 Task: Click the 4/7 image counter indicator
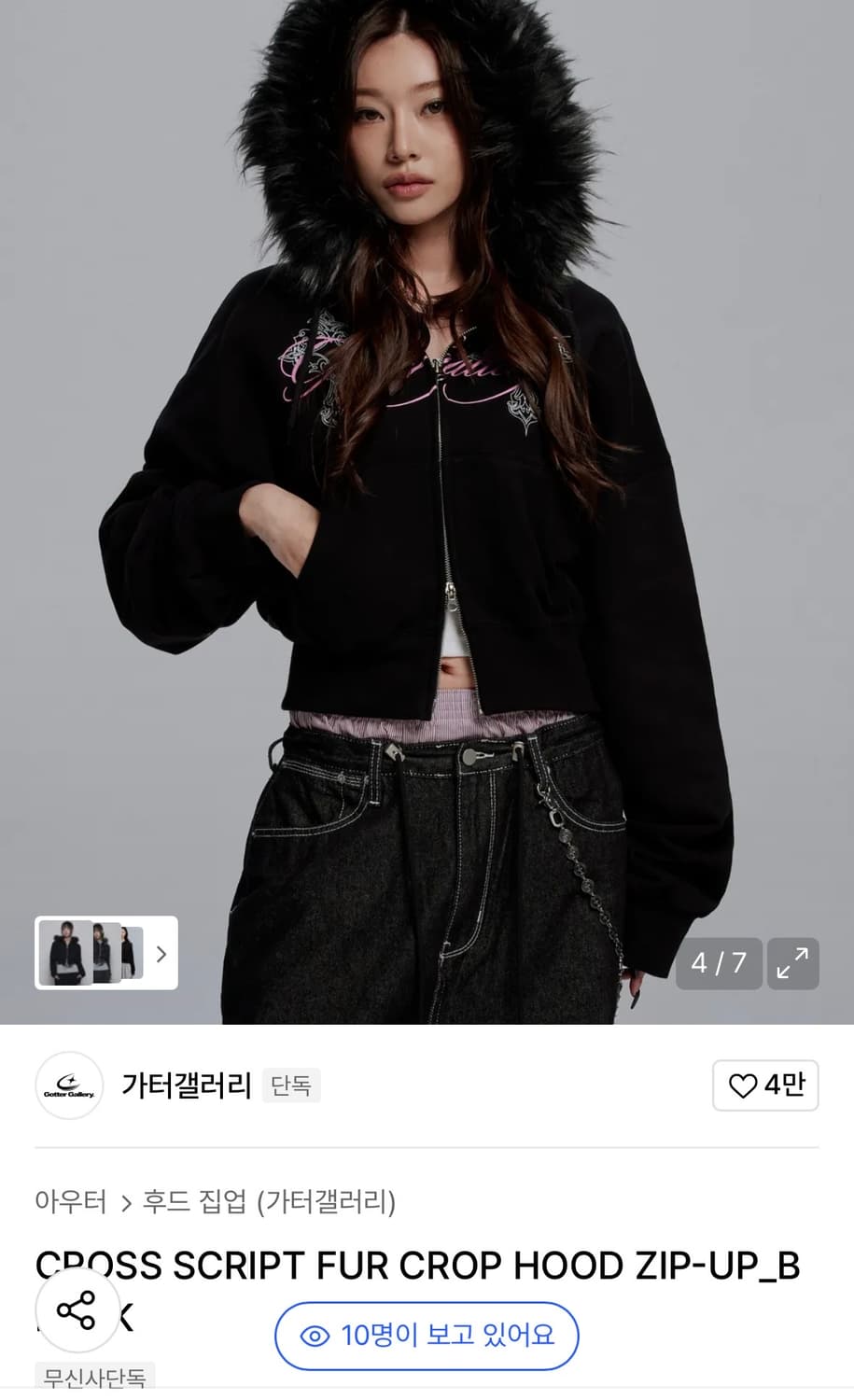(x=718, y=963)
